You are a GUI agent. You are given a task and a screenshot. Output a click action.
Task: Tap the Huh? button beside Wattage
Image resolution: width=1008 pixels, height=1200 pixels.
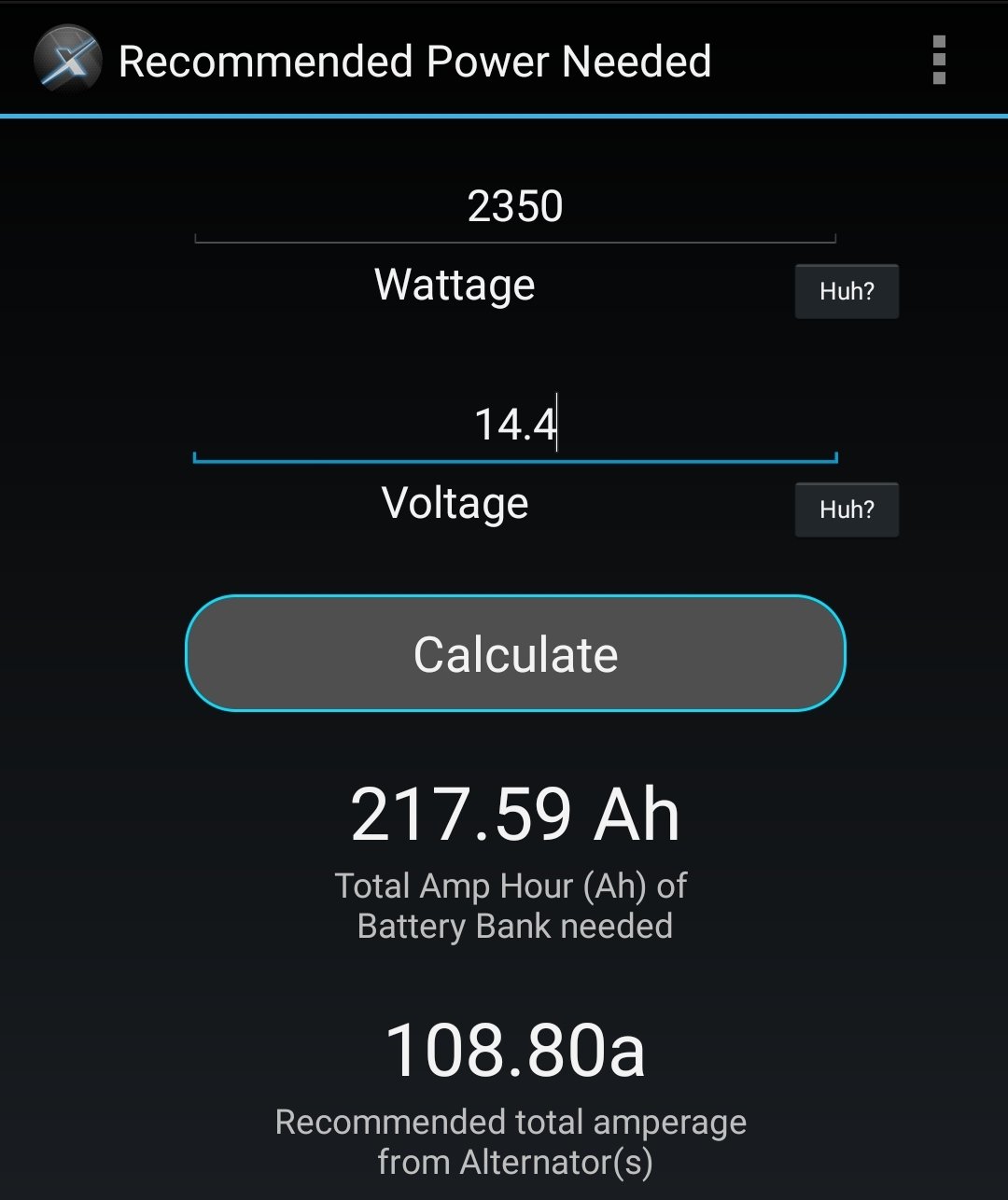[x=847, y=292]
